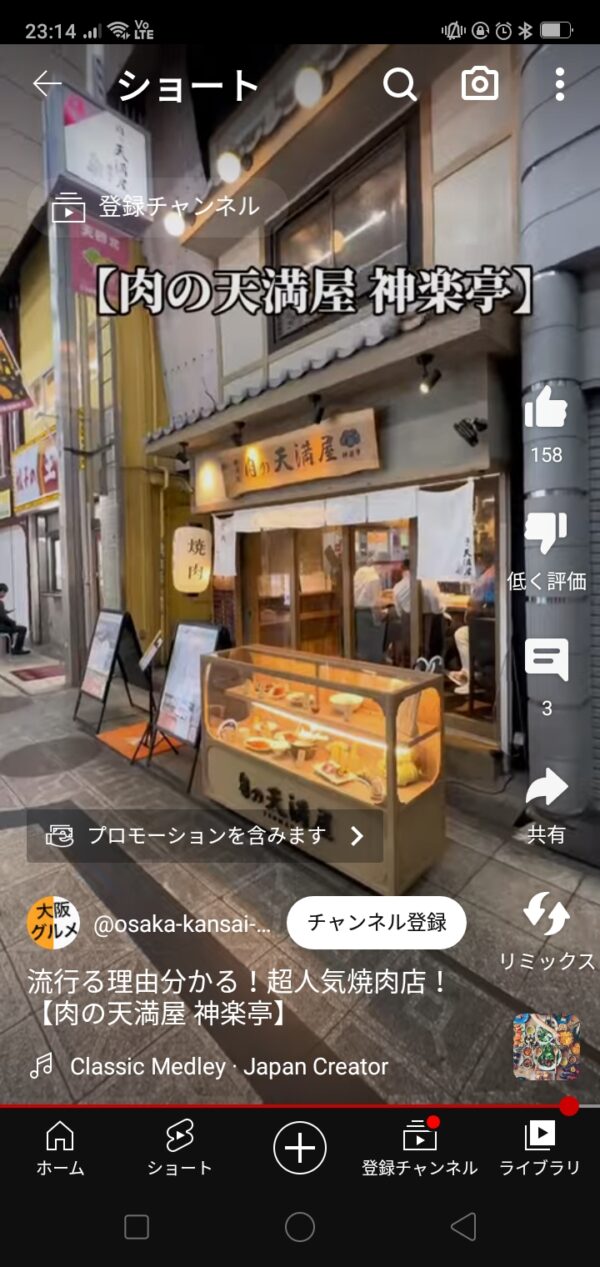This screenshot has width=600, height=1267.
Task: Tap the 登録チャンネル chip above the video
Action: pyautogui.click(x=157, y=207)
